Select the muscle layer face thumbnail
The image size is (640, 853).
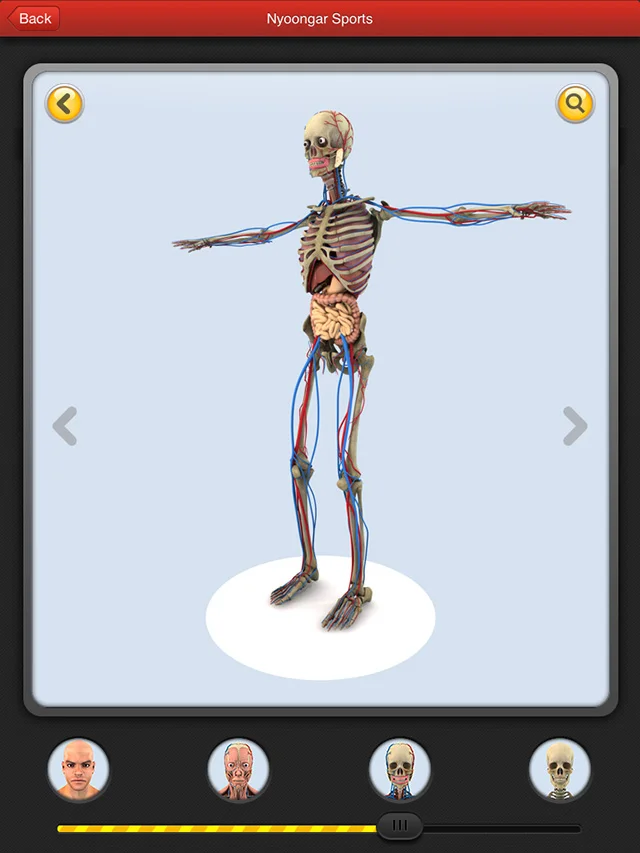(238, 770)
